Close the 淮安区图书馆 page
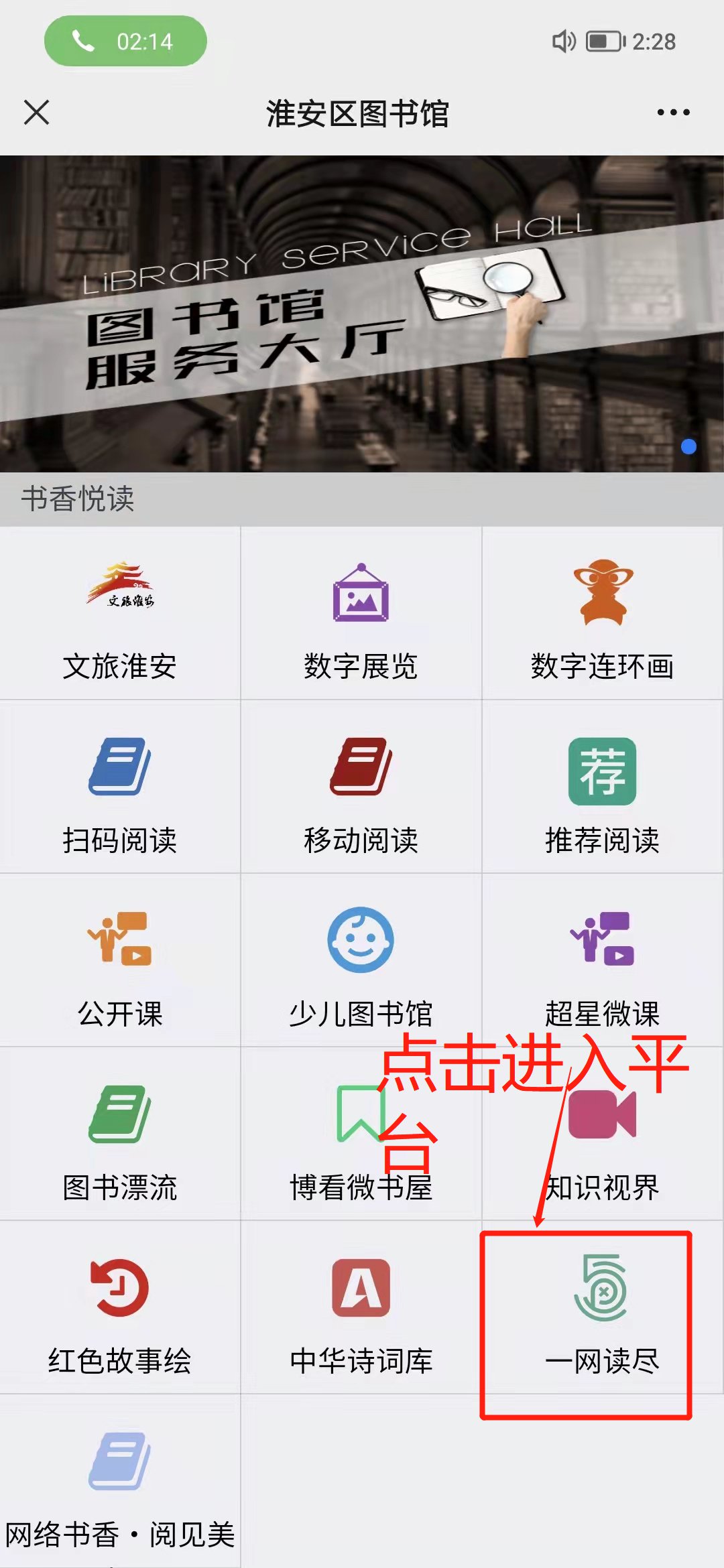 pyautogui.click(x=37, y=113)
